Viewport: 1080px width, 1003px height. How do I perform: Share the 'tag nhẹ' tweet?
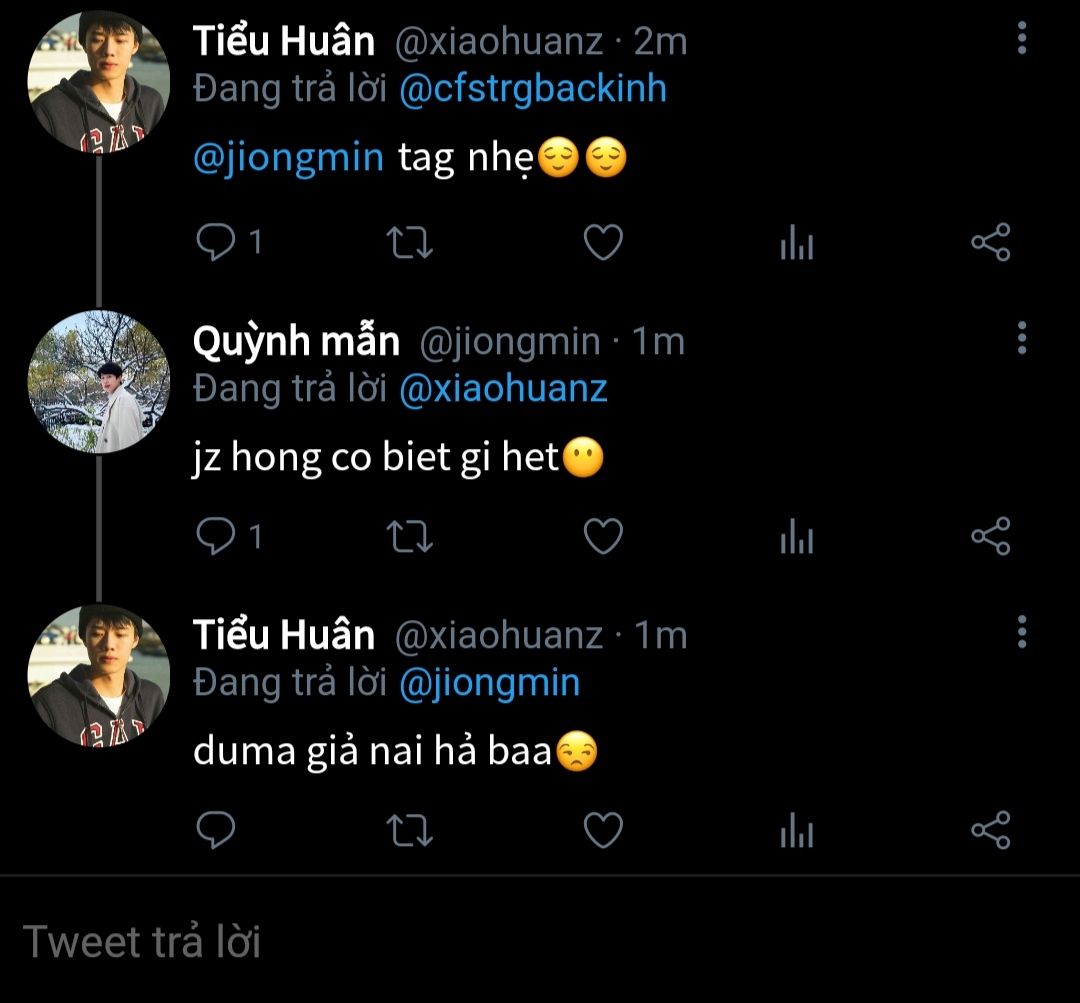(991, 243)
